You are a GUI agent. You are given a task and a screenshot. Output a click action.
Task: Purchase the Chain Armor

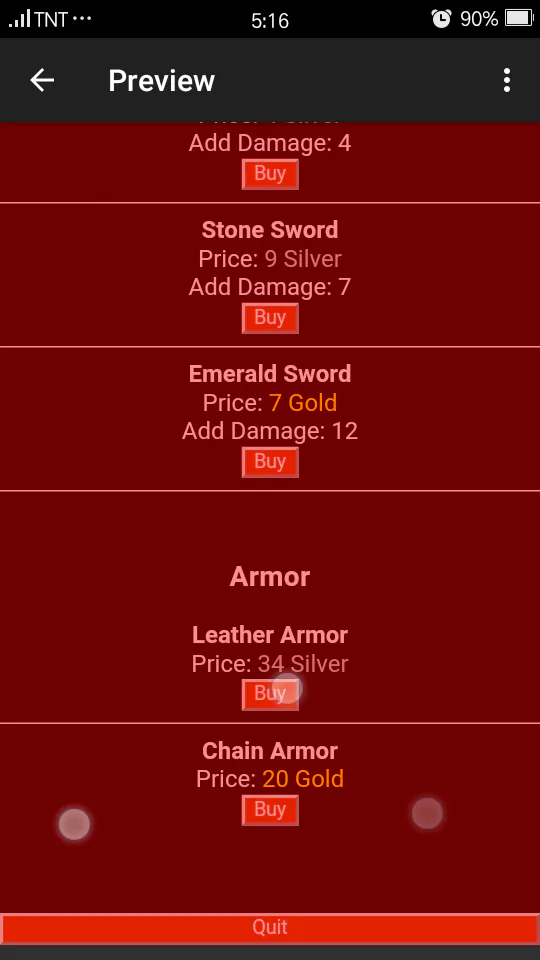270,810
